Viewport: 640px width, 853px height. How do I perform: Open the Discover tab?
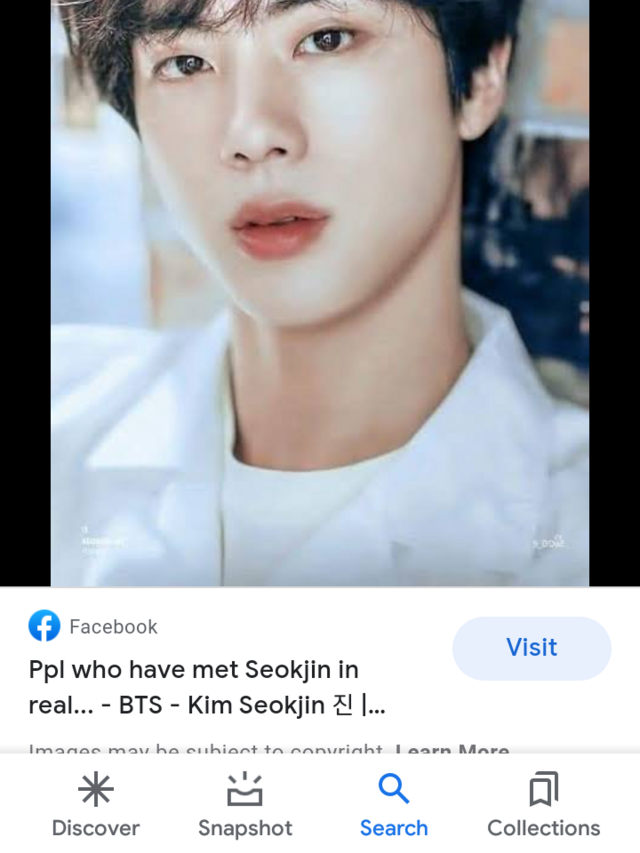[x=96, y=807]
